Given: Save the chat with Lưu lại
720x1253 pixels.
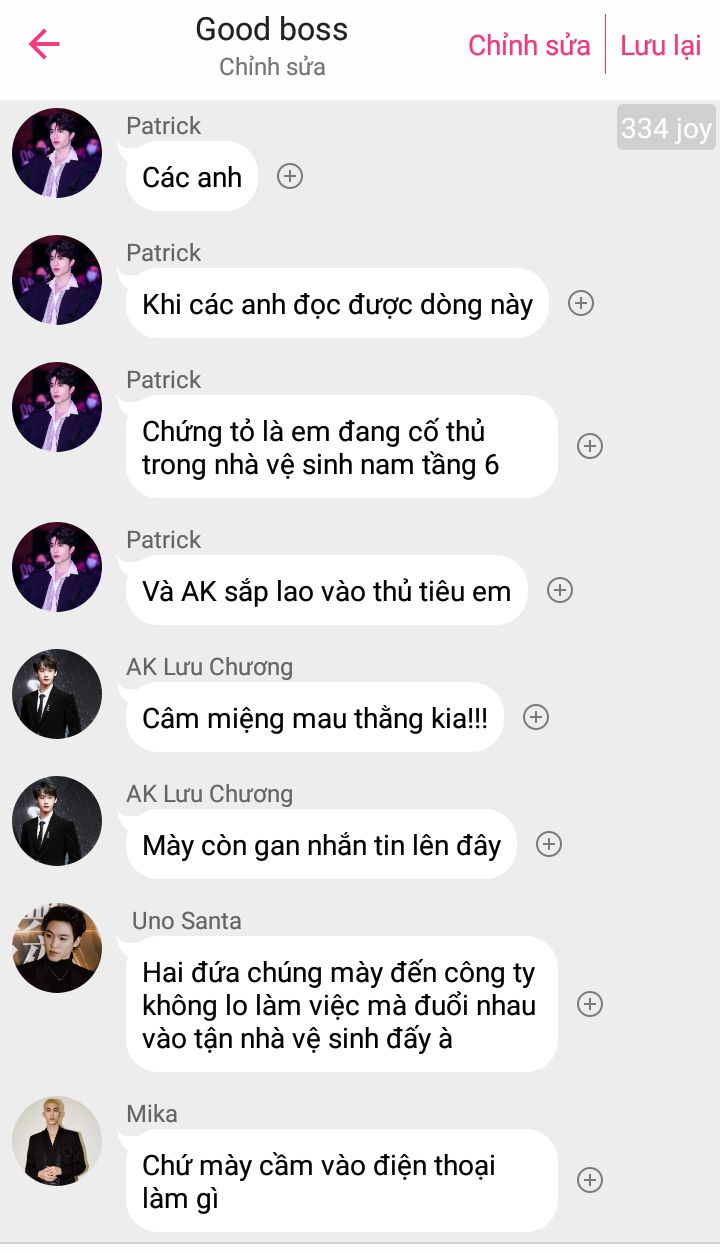Looking at the screenshot, I should tap(660, 45).
